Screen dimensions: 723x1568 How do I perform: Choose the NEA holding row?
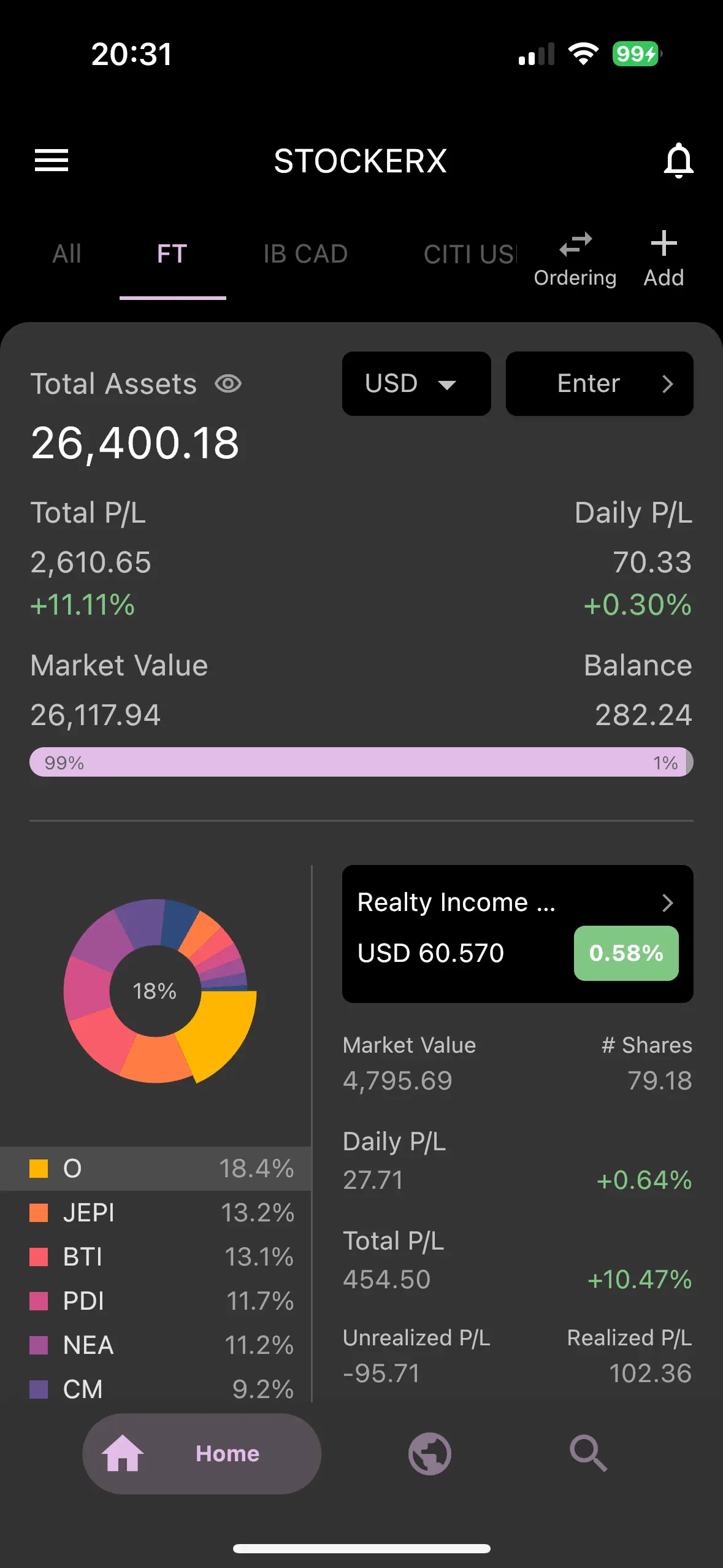(156, 1345)
